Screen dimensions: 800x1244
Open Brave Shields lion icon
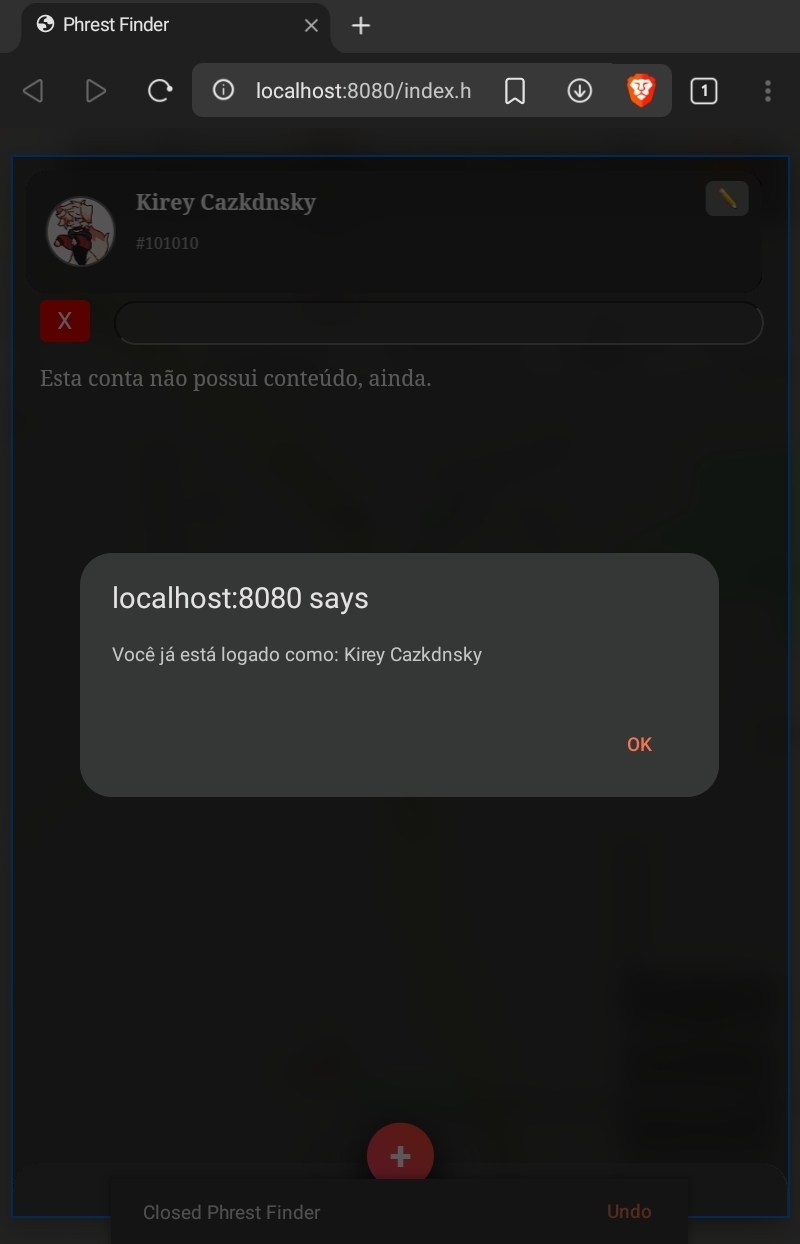tap(640, 91)
